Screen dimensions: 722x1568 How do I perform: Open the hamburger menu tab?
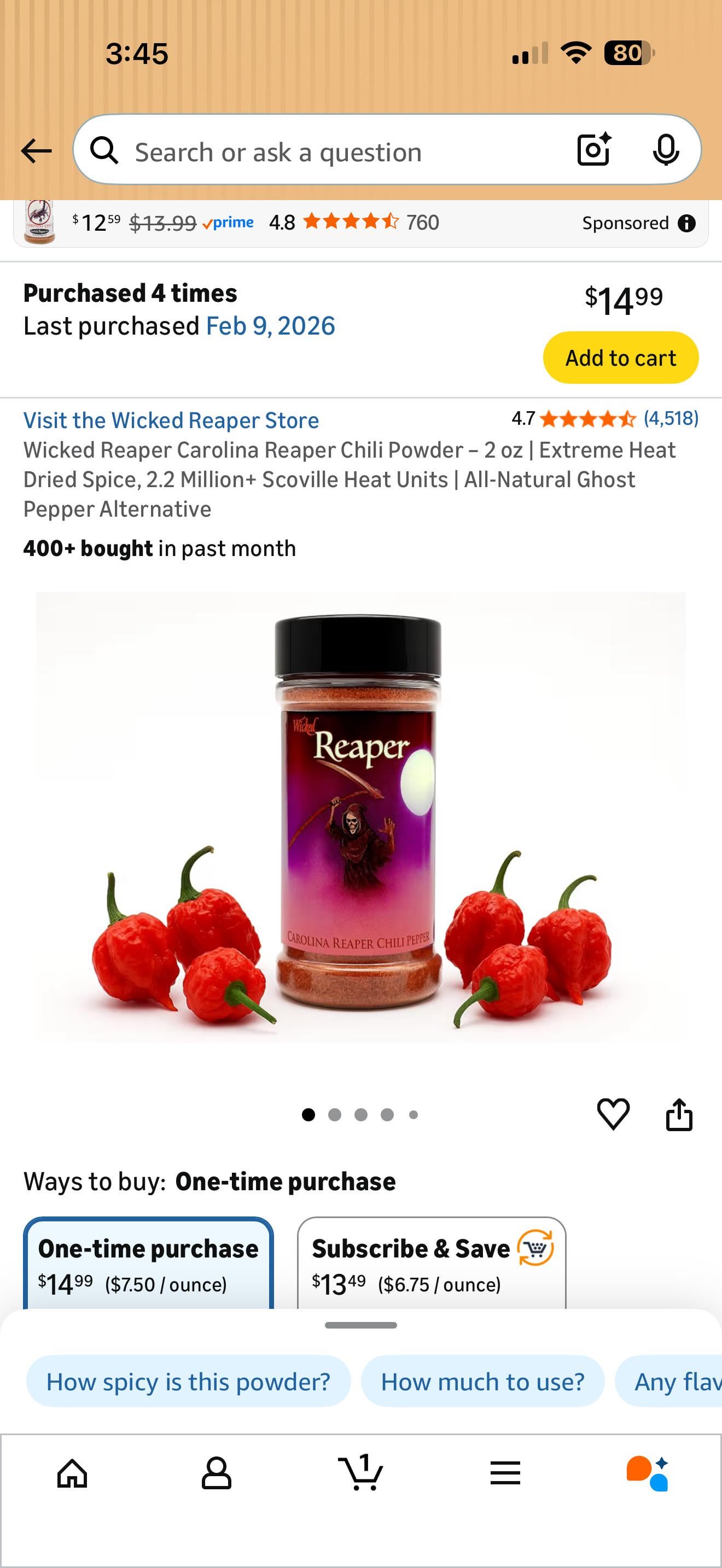coord(505,1473)
